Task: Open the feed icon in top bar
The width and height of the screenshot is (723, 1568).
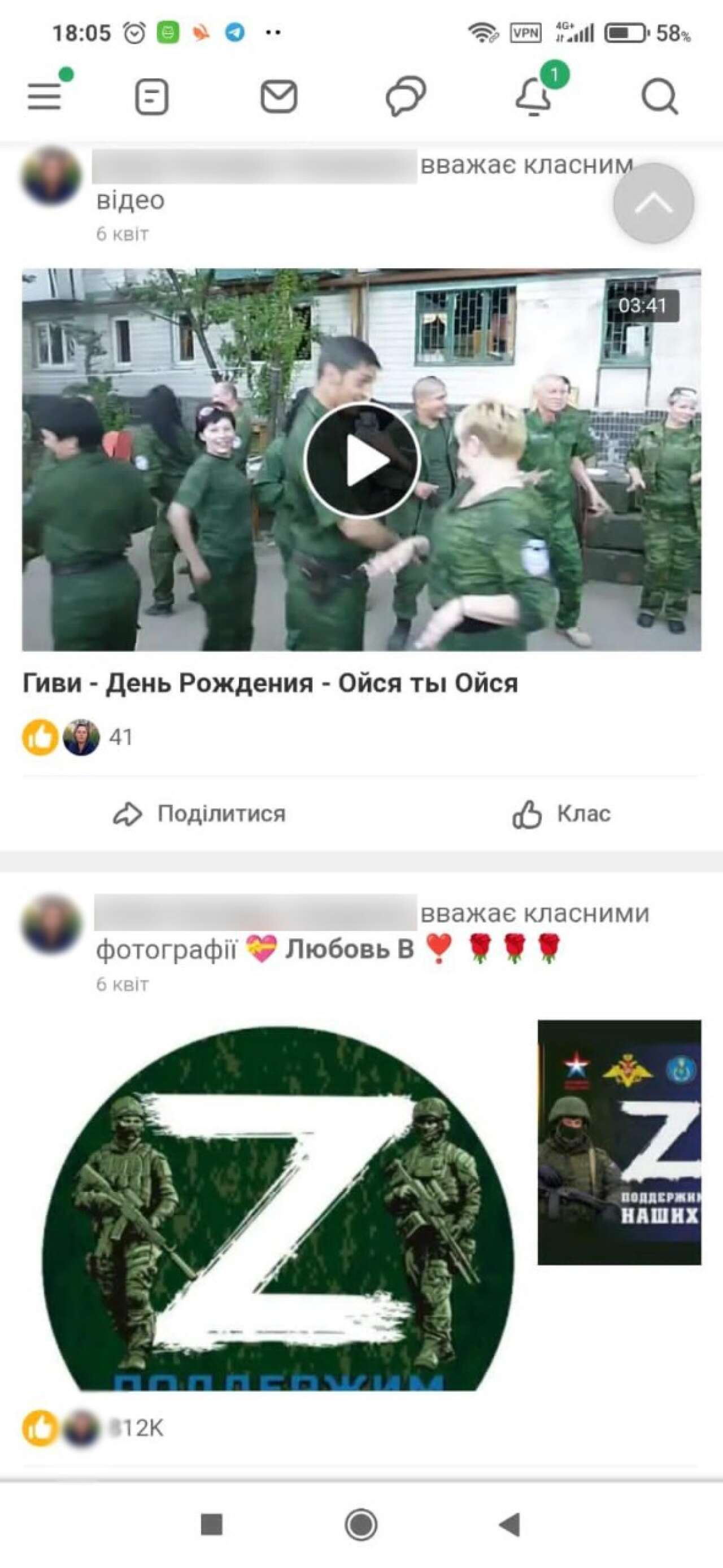Action: pyautogui.click(x=151, y=97)
